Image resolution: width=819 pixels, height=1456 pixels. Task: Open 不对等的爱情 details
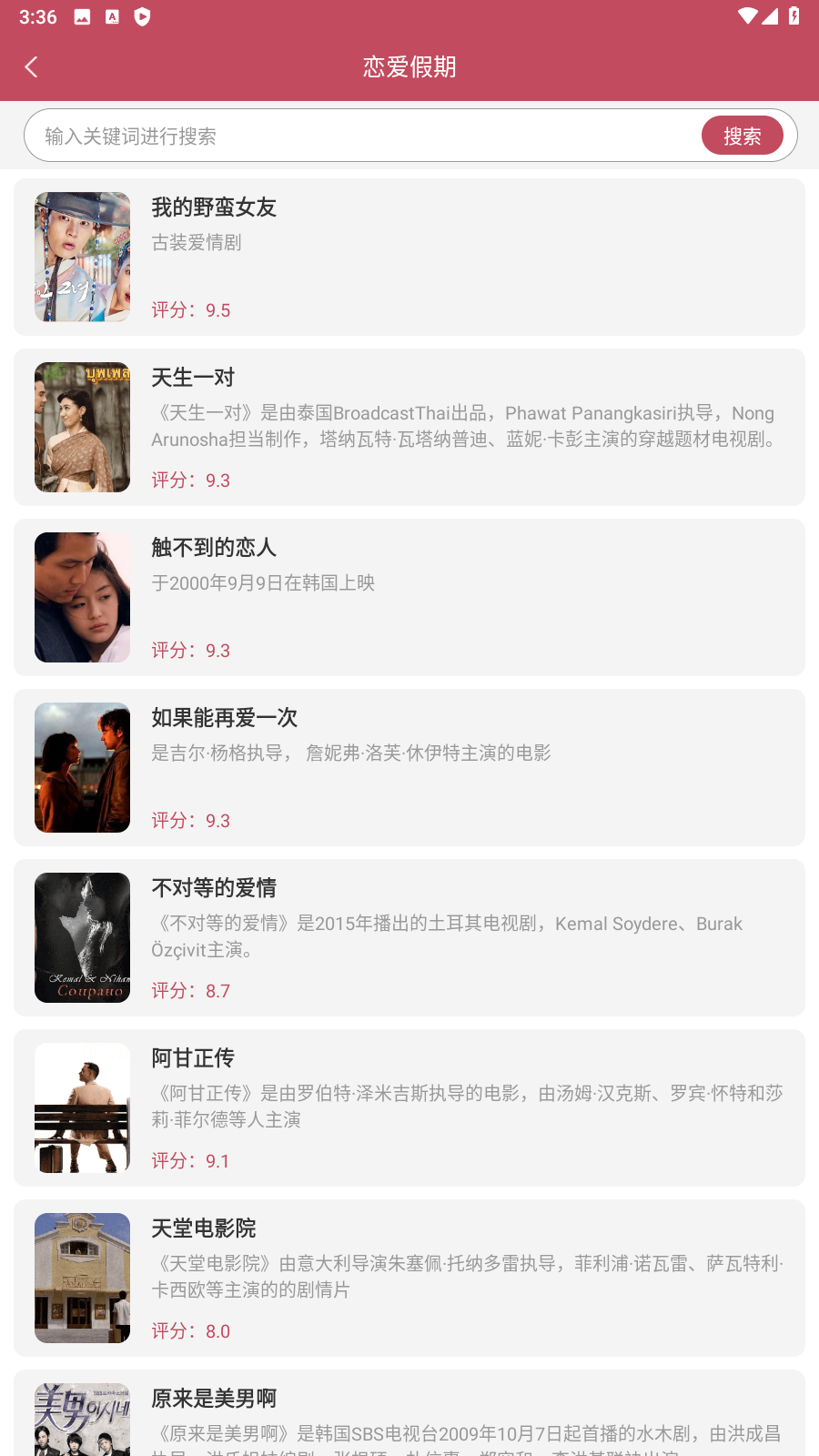point(409,937)
